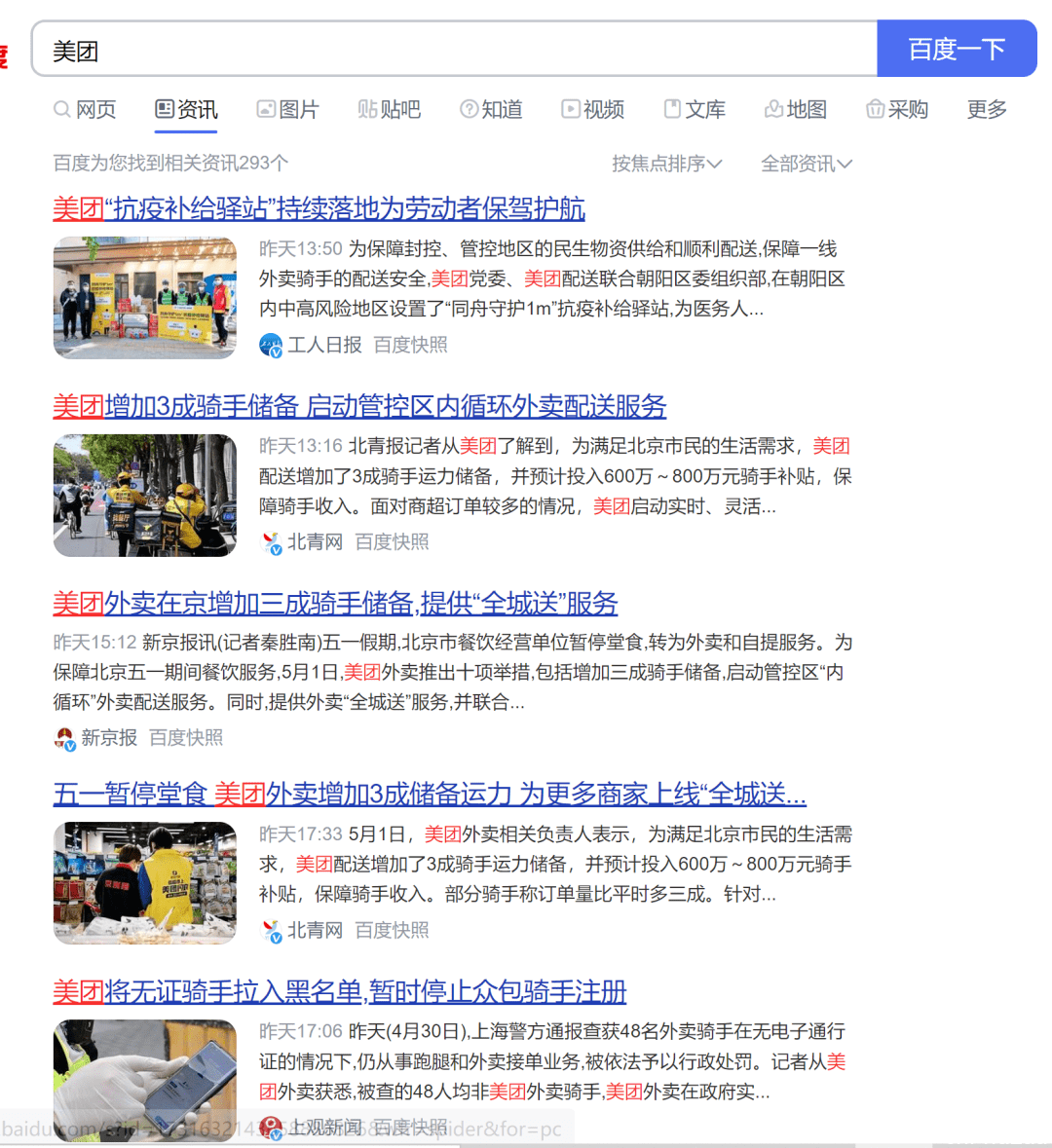This screenshot has height=1148, width=1052.
Task: Switch to the 采购 tab
Action: click(897, 109)
